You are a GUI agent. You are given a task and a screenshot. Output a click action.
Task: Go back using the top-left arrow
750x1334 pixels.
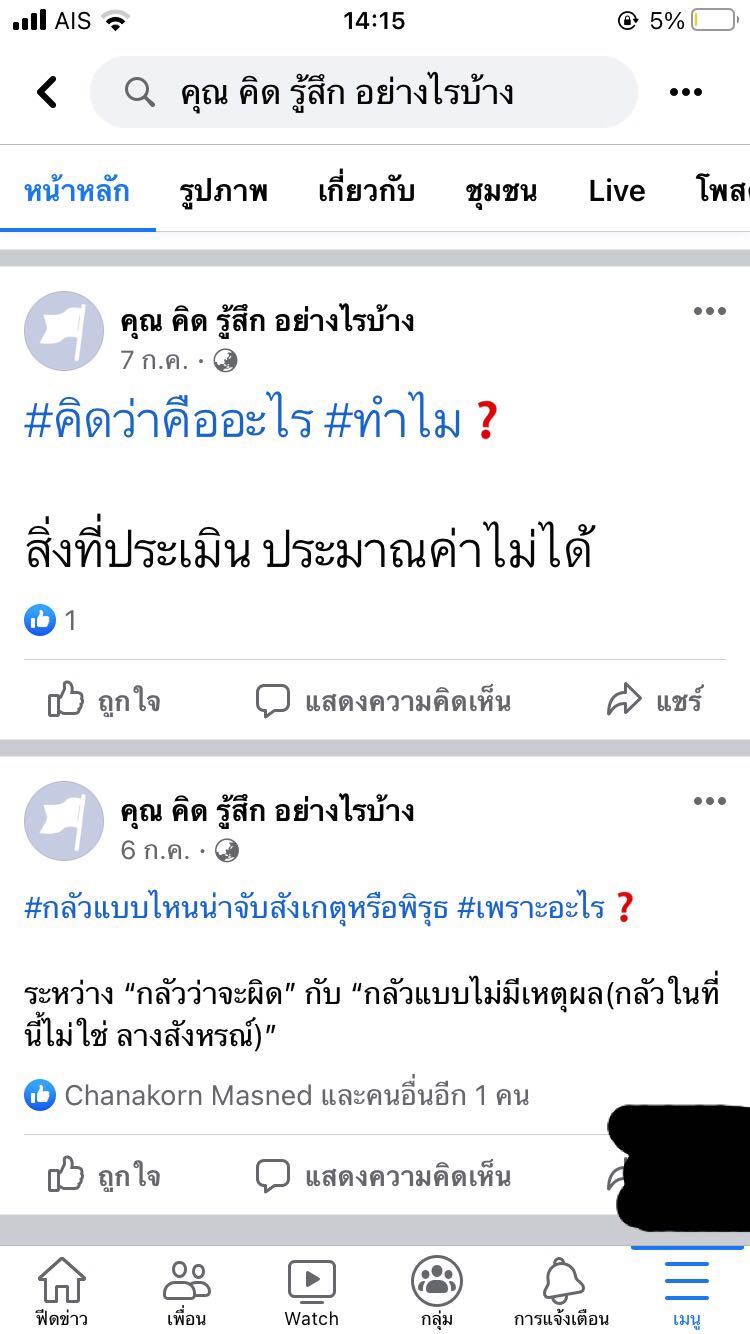point(47,92)
